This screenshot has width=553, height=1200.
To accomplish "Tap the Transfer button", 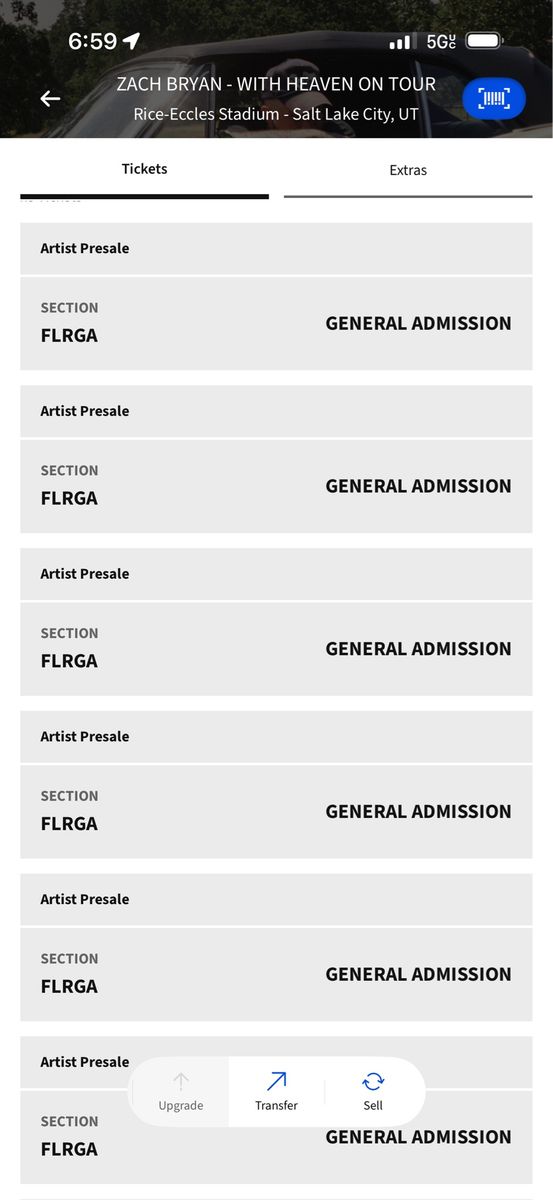I will click(276, 1092).
